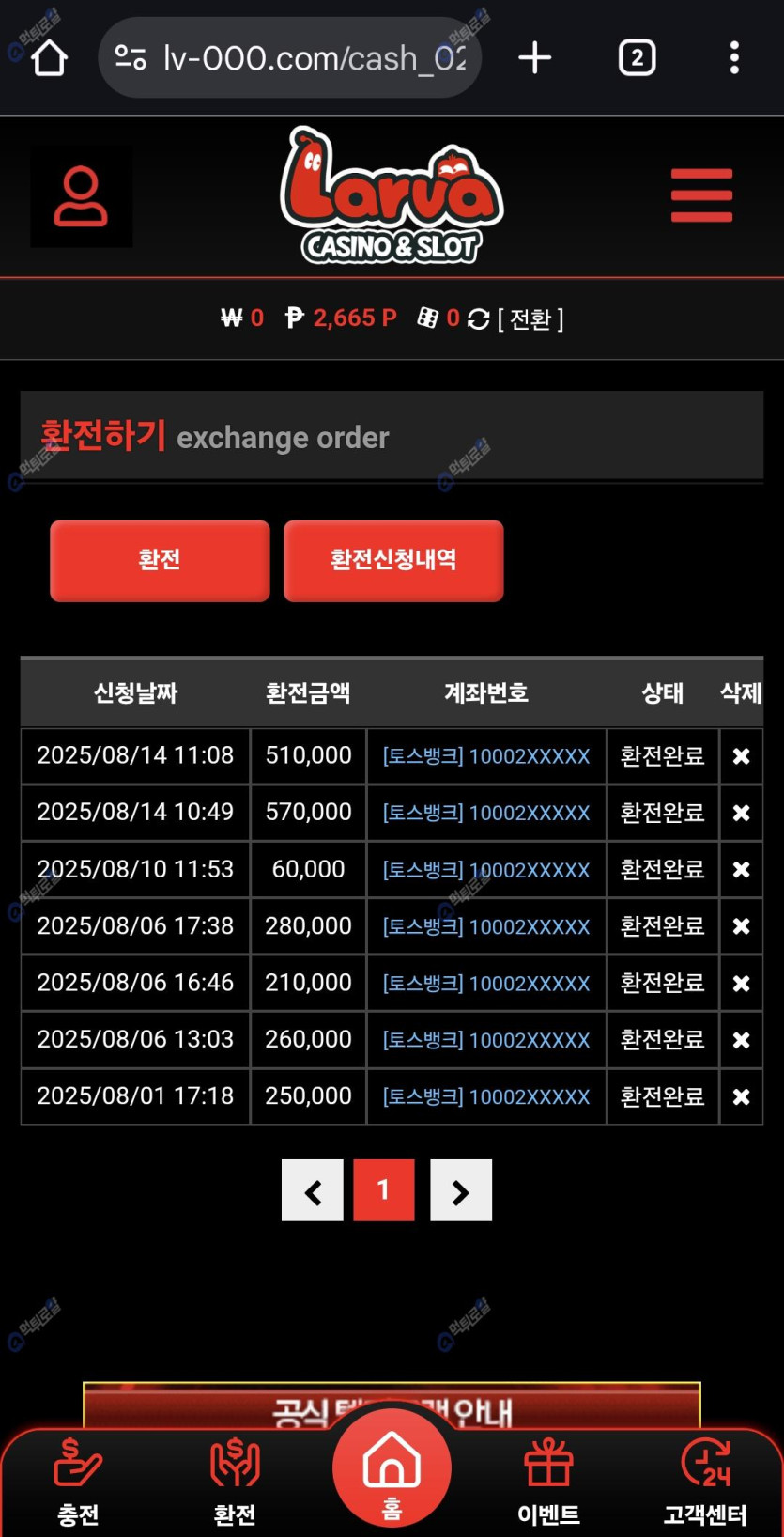Tap the lv-000.com address bar
This screenshot has width=784, height=1537.
click(291, 58)
